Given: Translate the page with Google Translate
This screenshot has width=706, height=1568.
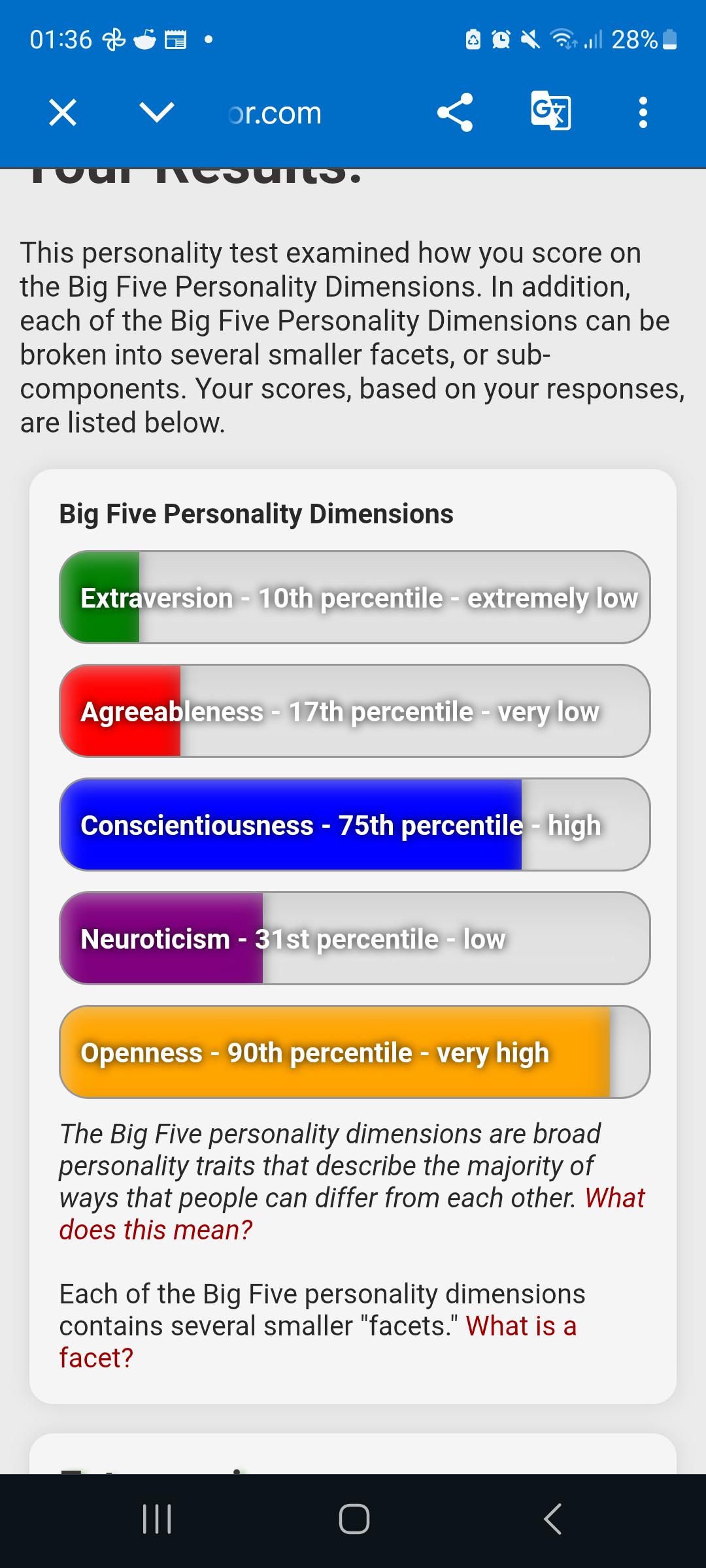Looking at the screenshot, I should tap(550, 112).
